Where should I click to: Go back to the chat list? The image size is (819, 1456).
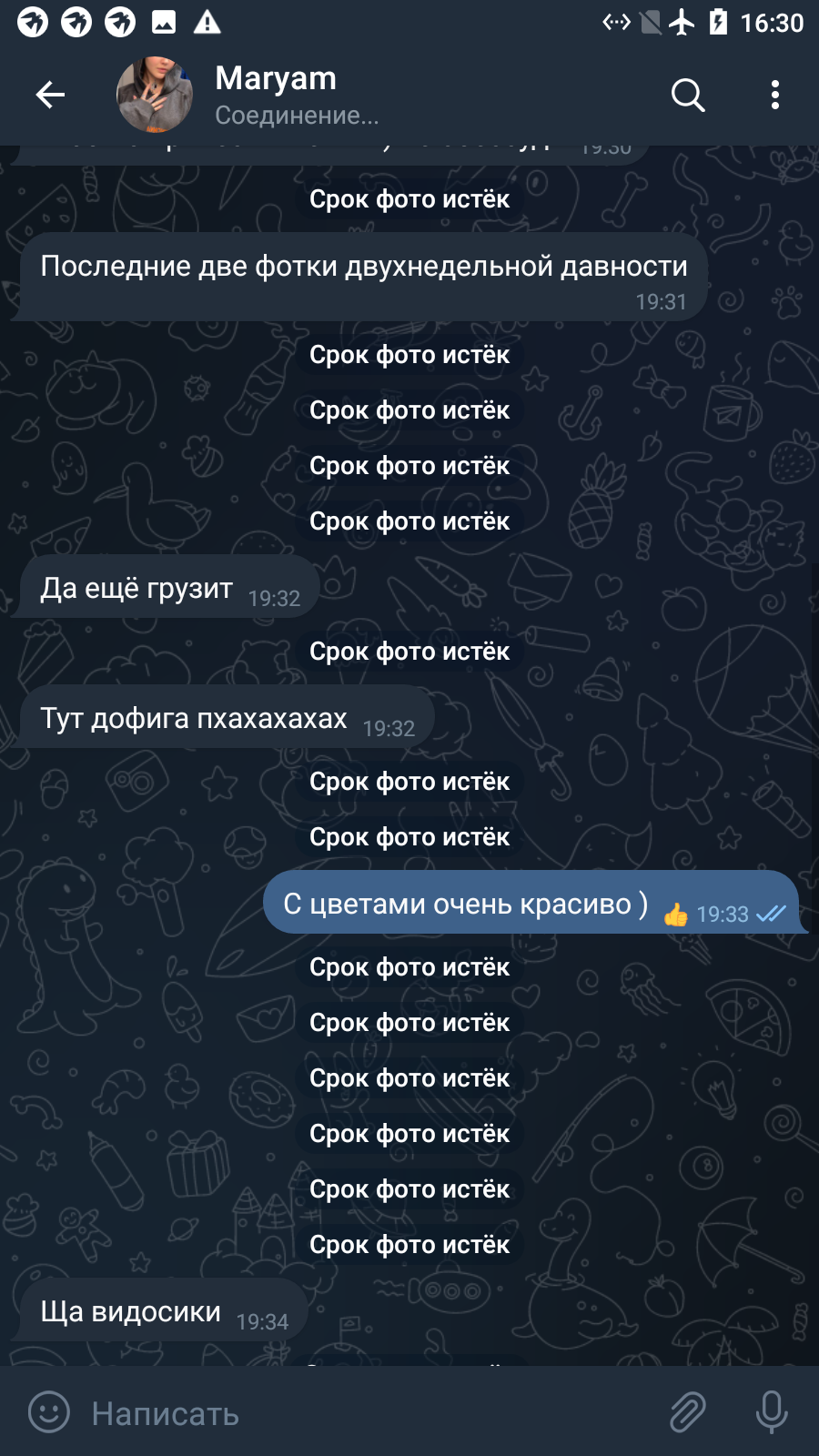50,95
